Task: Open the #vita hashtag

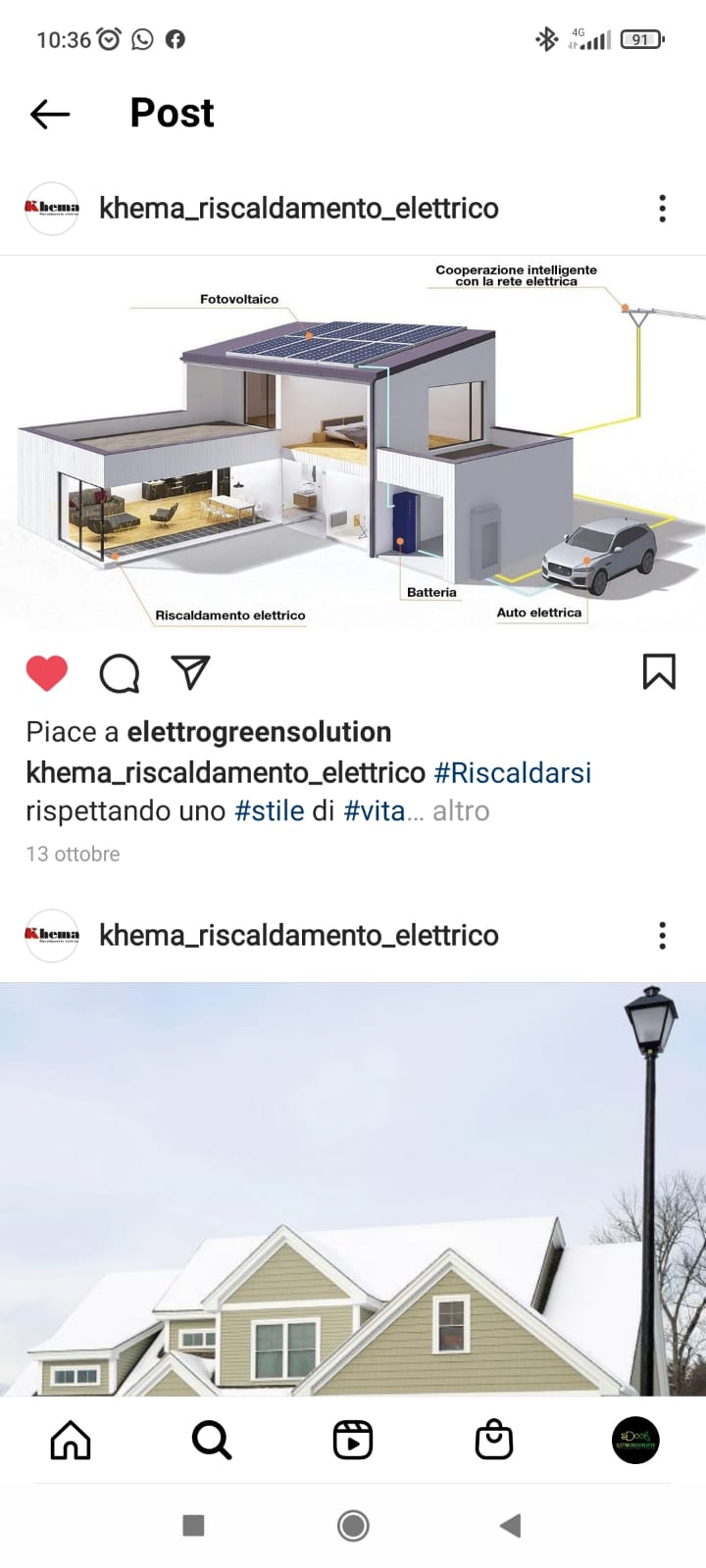Action: point(375,810)
